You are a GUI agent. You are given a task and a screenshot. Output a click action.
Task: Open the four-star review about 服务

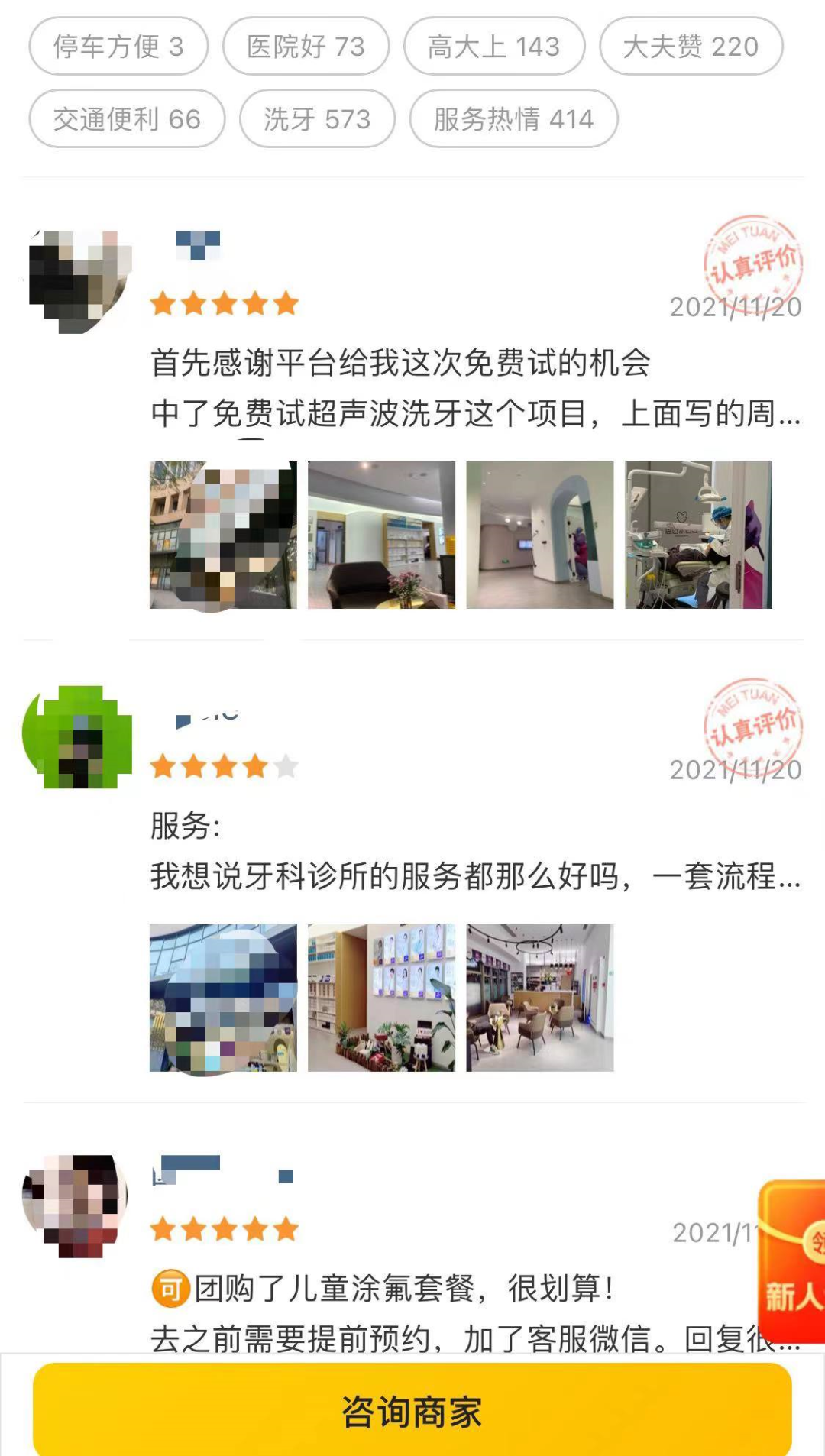point(474,851)
